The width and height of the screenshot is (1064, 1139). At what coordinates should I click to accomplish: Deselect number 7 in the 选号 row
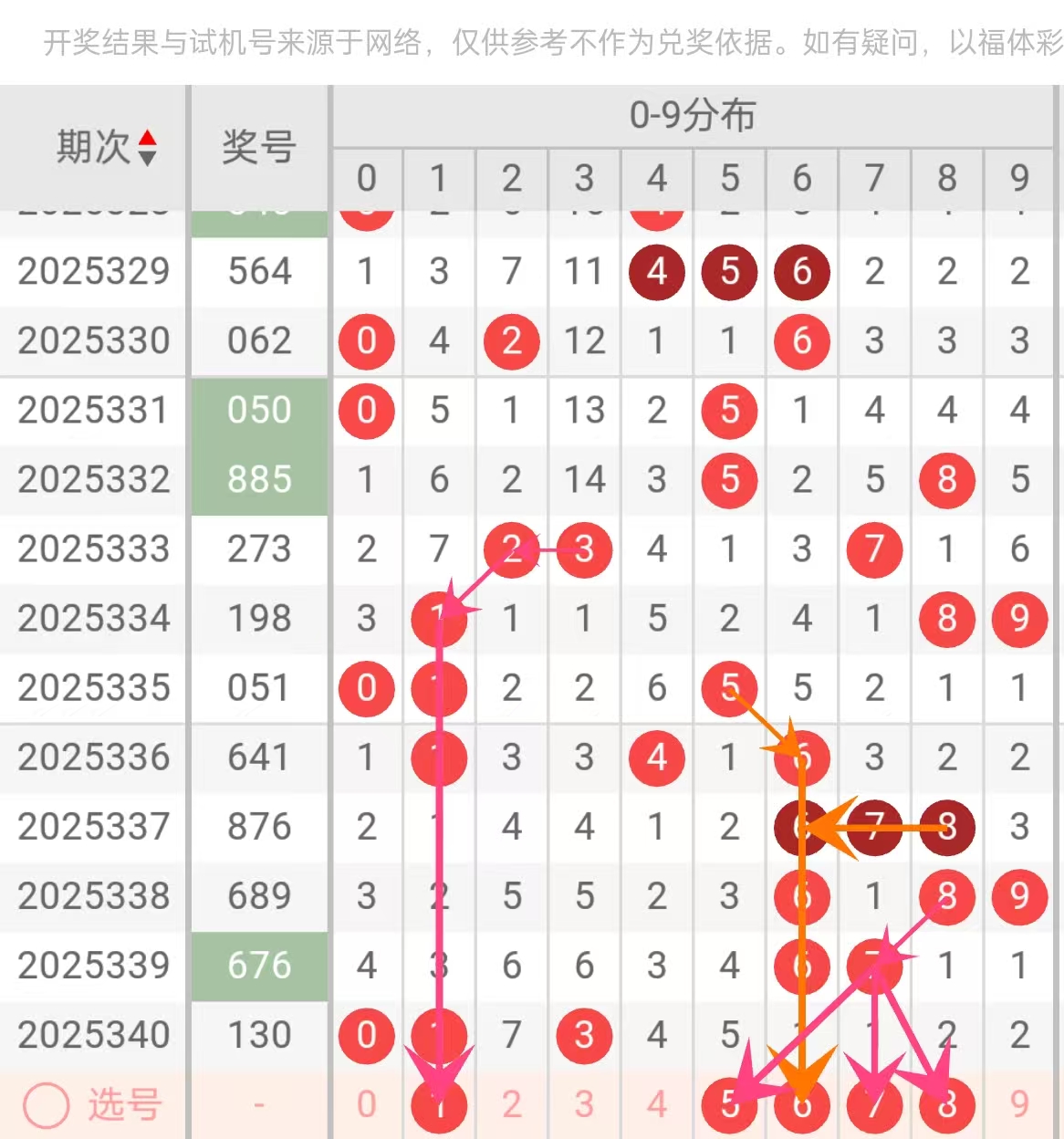point(874,1104)
